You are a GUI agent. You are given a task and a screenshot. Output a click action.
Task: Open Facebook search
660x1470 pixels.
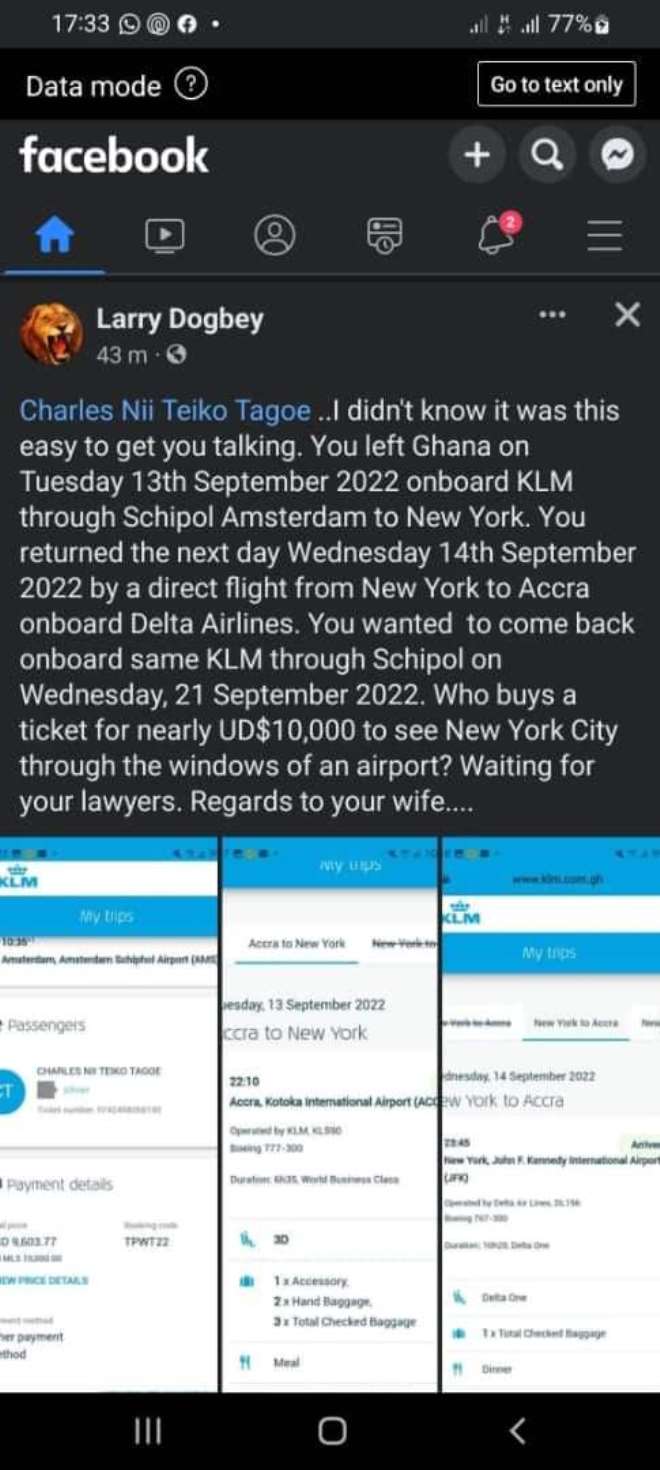(546, 155)
